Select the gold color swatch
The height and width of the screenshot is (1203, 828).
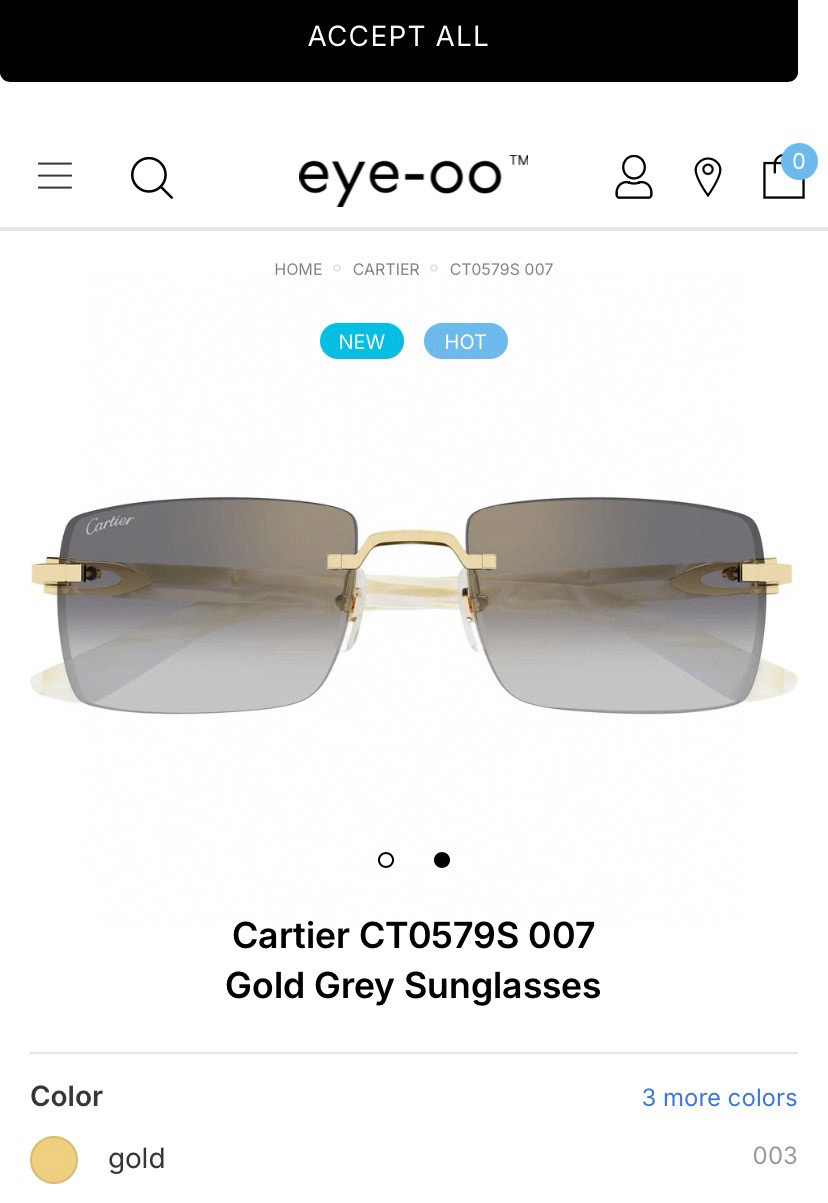click(54, 1159)
